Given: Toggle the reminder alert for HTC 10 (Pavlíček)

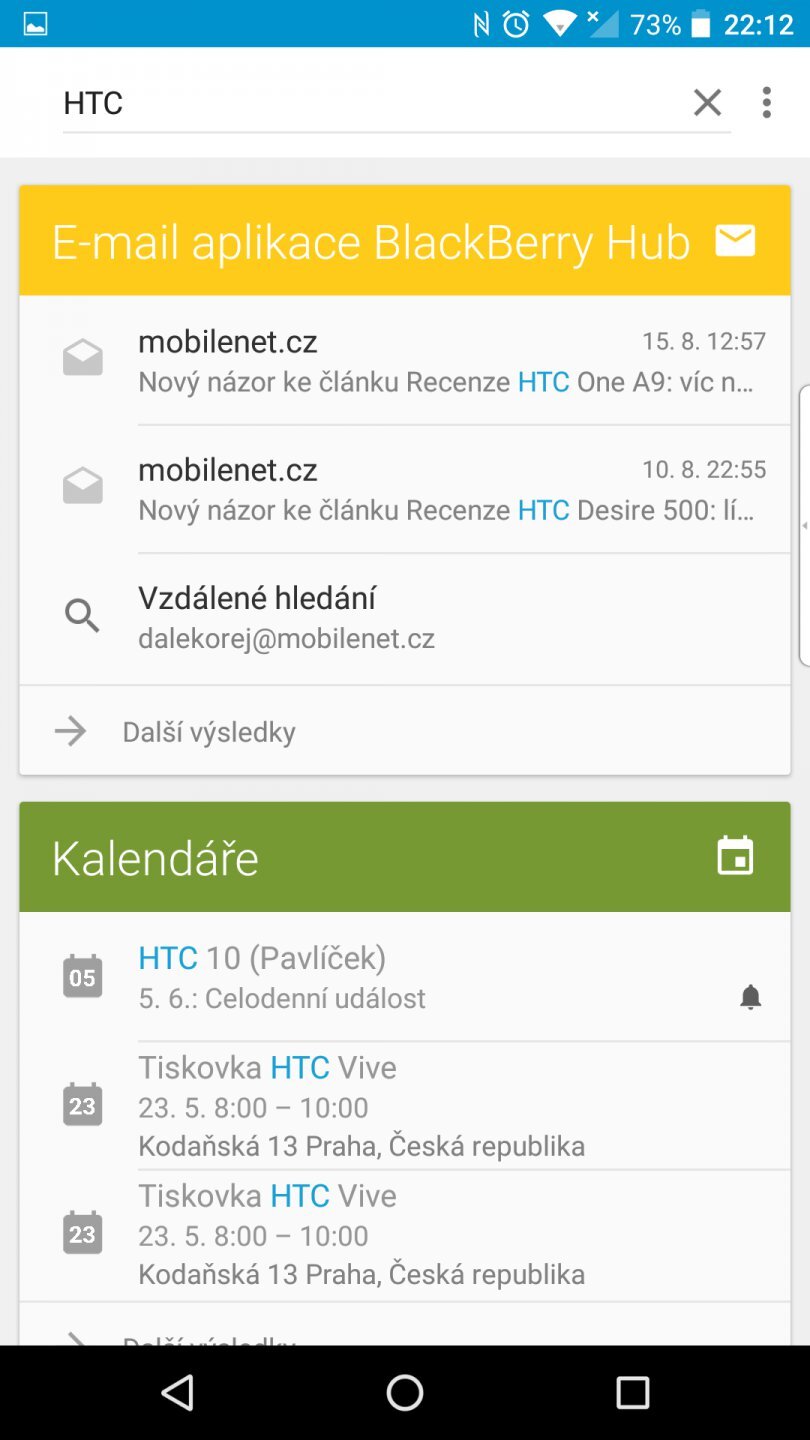Looking at the screenshot, I should pyautogui.click(x=751, y=996).
